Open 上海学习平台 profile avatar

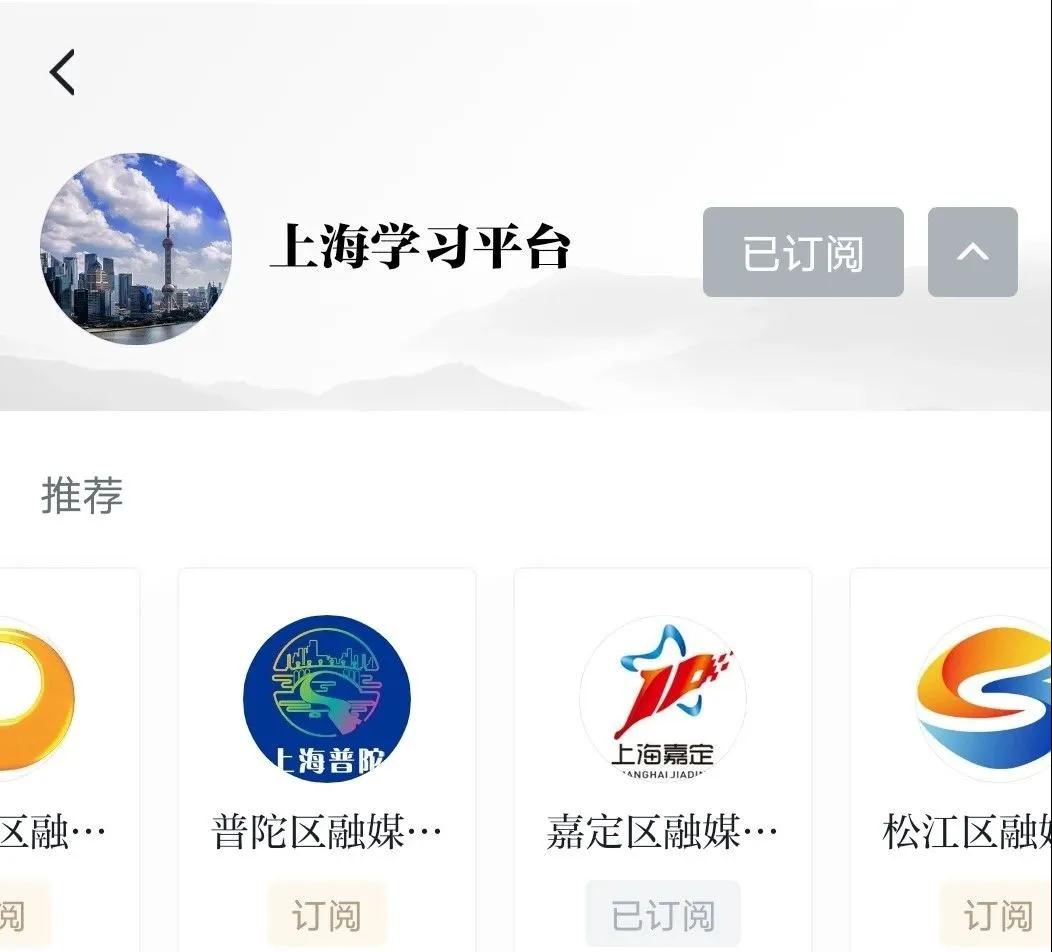(136, 248)
